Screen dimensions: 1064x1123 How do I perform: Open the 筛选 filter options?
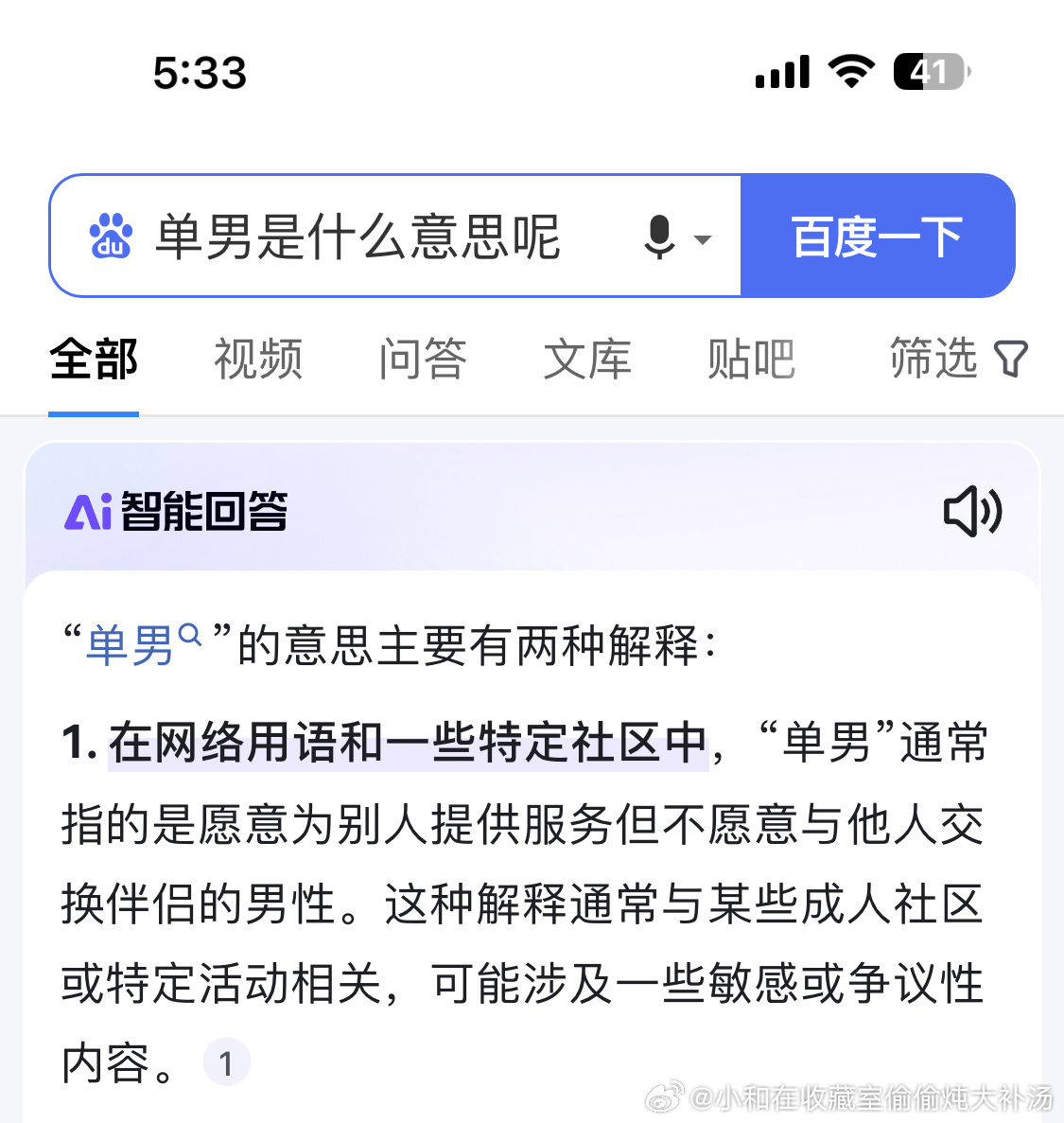(957, 360)
